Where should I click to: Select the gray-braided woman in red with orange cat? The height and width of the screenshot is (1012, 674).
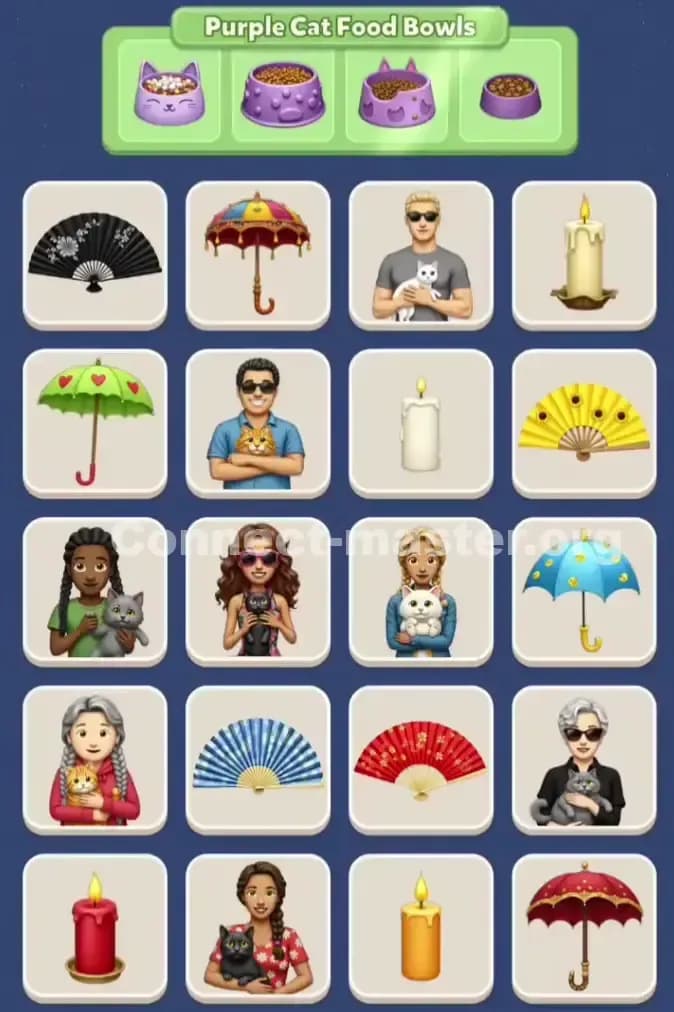tap(95, 759)
